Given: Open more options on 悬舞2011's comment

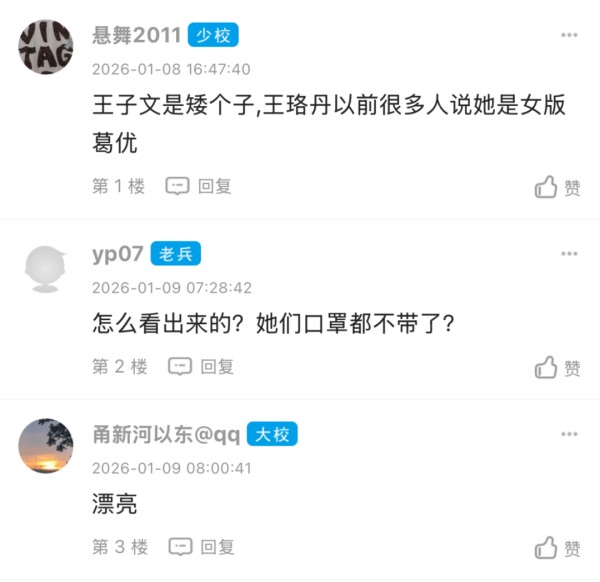Looking at the screenshot, I should (x=569, y=35).
